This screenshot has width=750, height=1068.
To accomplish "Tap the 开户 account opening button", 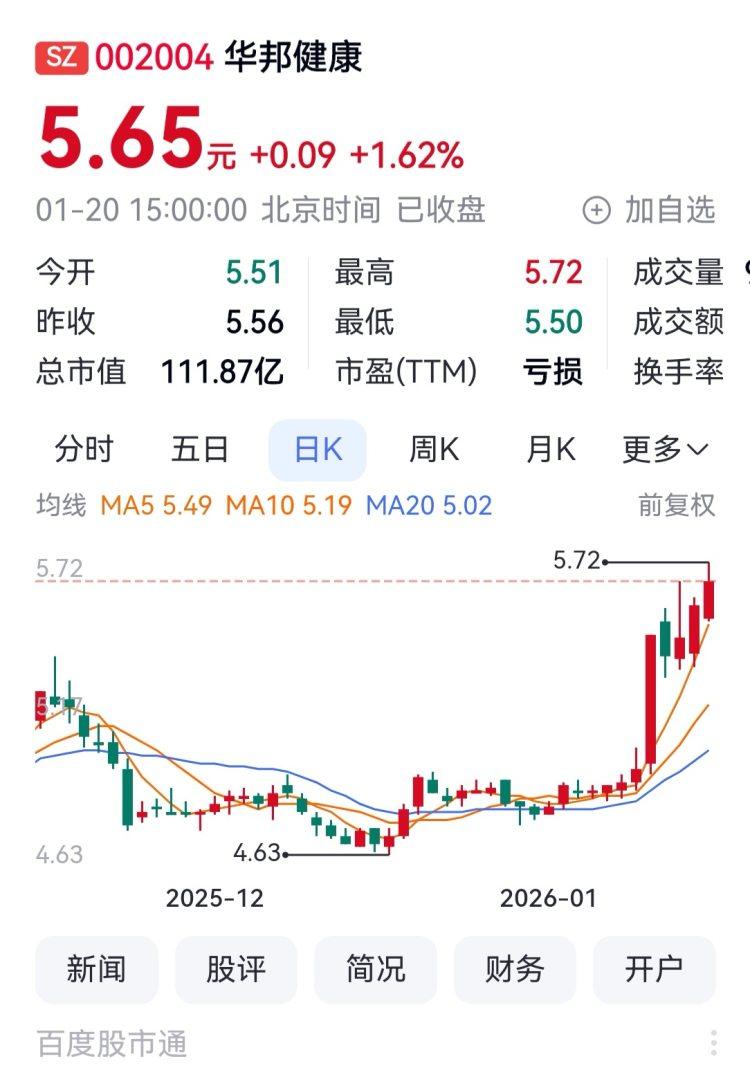I will (654, 969).
